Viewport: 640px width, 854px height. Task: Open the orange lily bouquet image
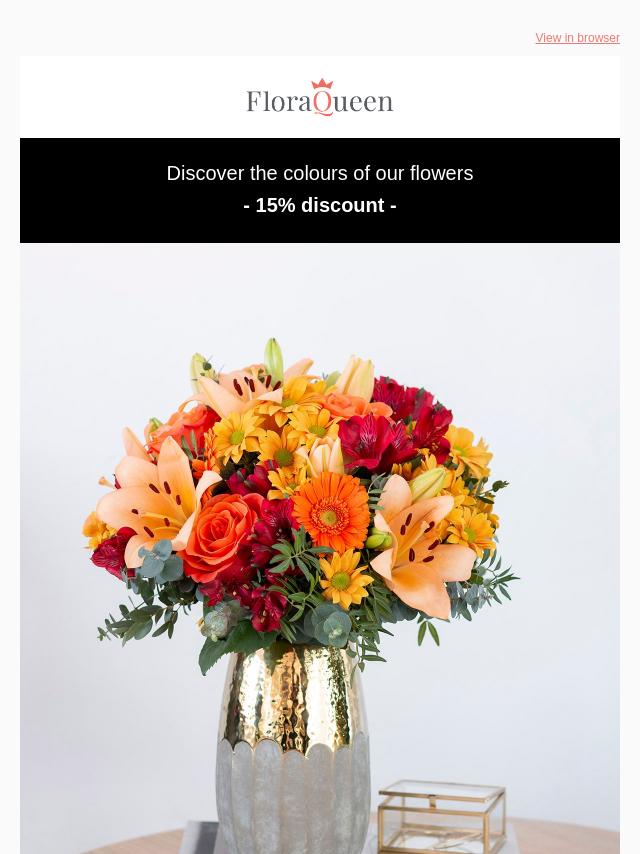[x=320, y=548]
